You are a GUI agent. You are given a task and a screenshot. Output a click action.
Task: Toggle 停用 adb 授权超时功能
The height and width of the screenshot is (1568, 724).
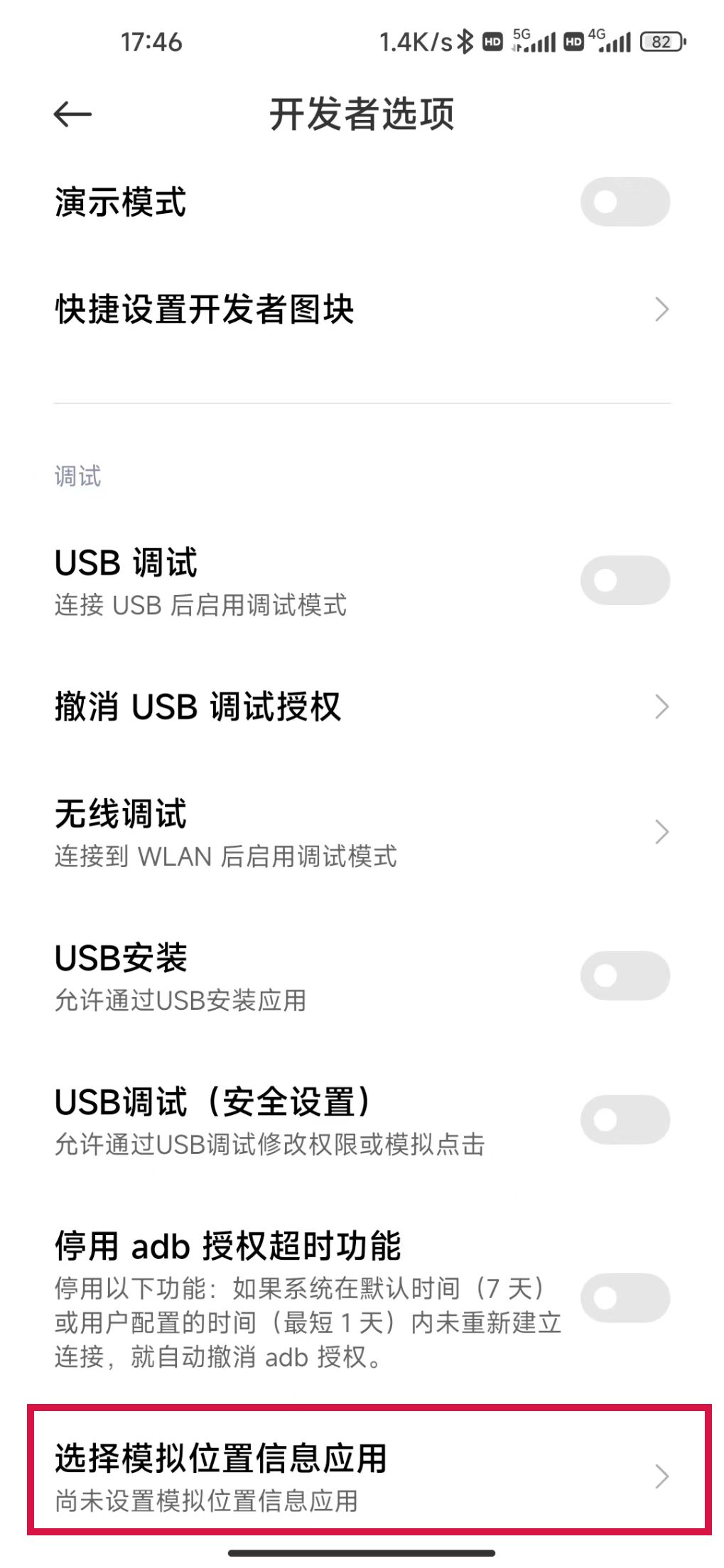point(625,1298)
